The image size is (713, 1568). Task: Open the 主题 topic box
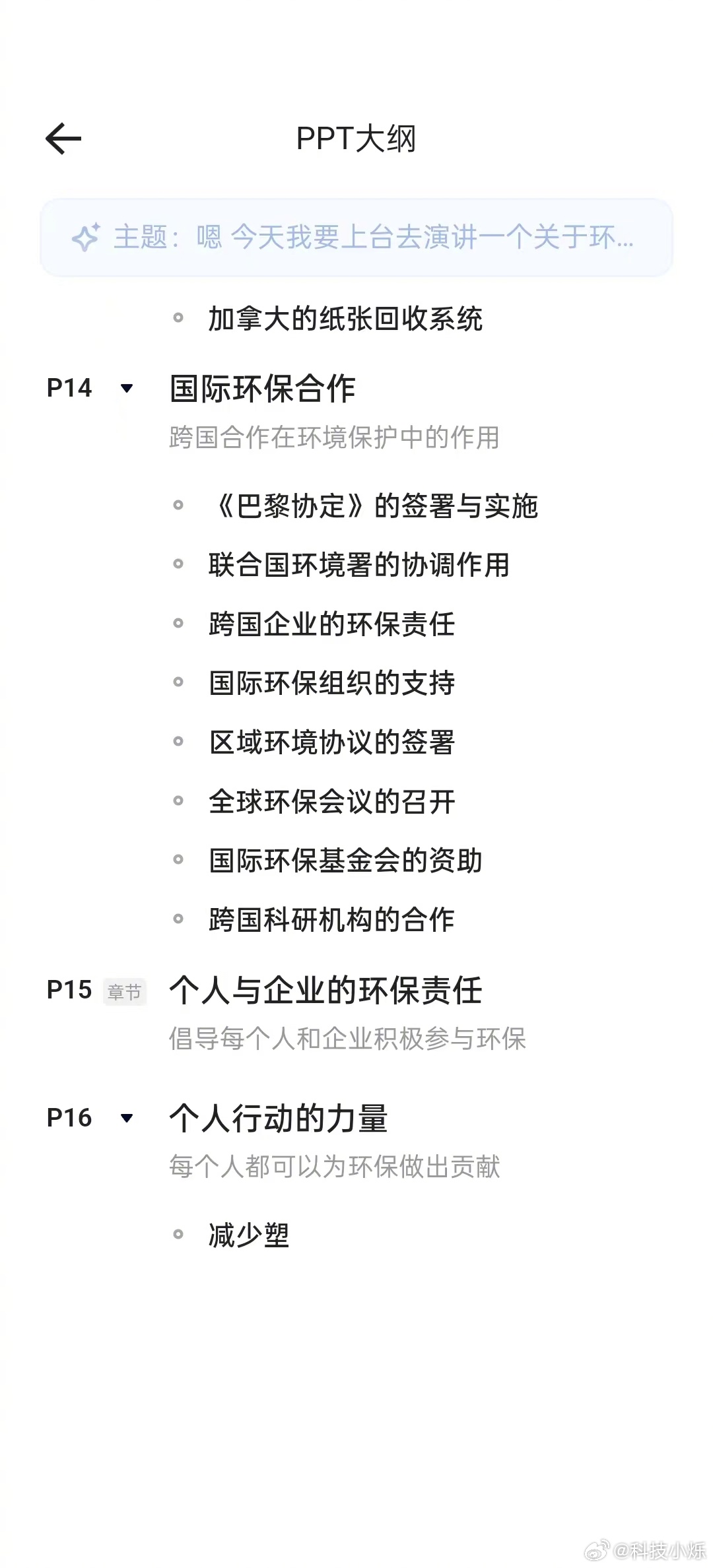[356, 238]
